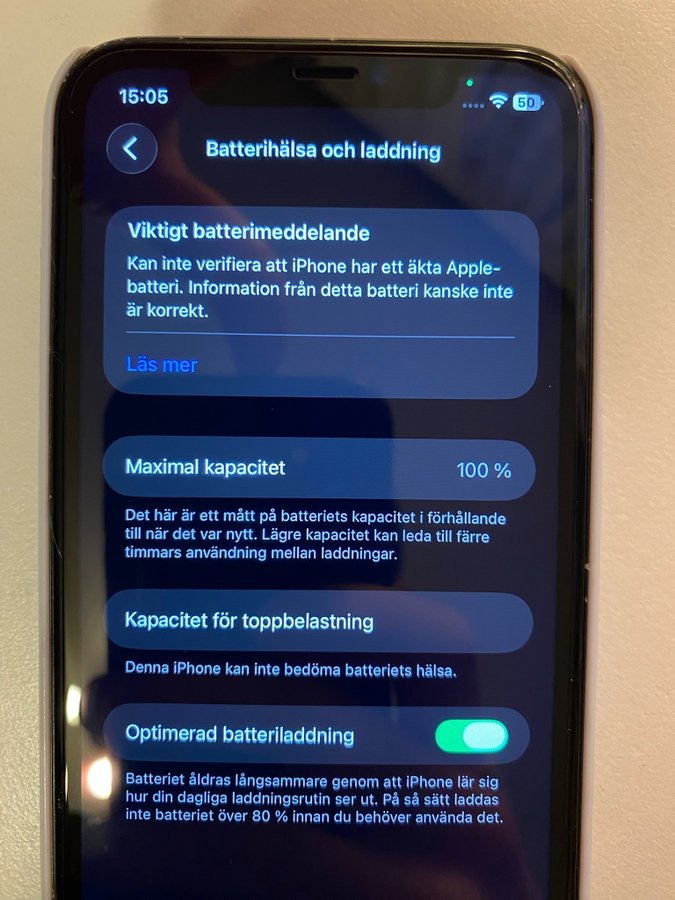Turn off Optimerad batteriladdning switch

[x=471, y=736]
